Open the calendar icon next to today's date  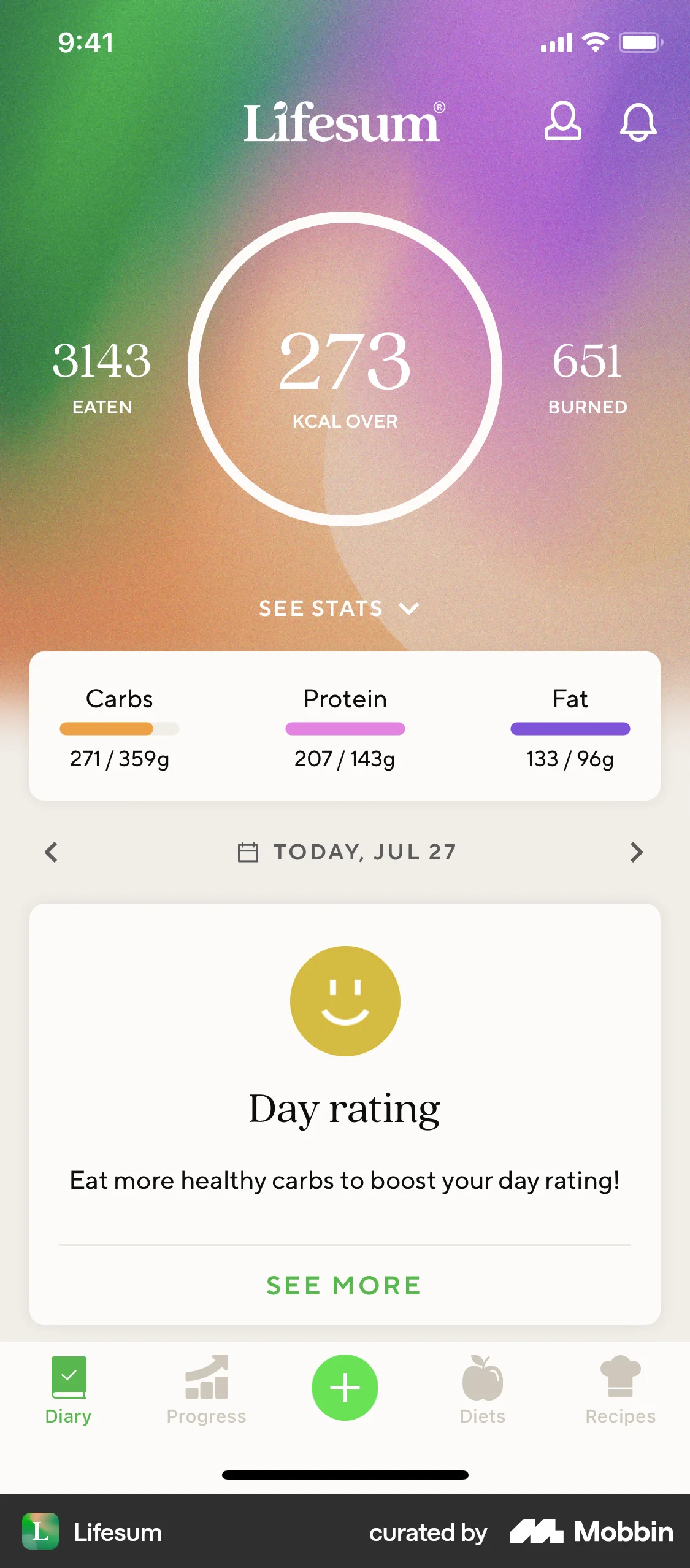pos(250,851)
